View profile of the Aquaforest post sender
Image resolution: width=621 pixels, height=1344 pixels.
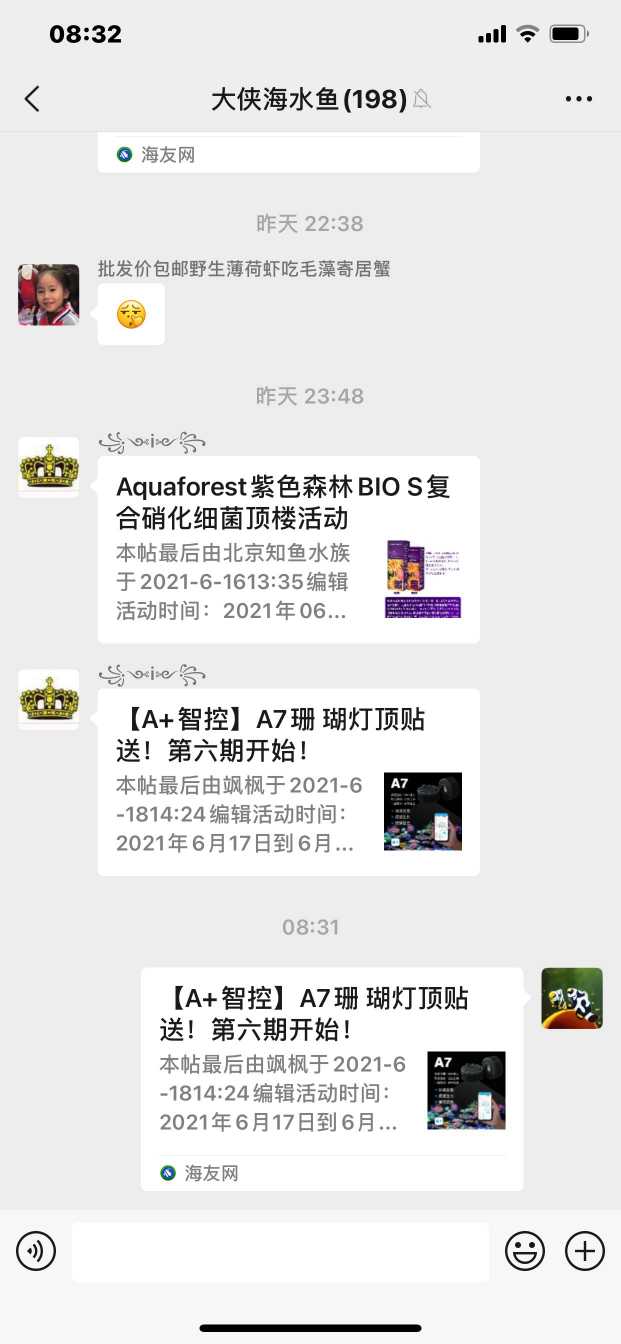(49, 467)
